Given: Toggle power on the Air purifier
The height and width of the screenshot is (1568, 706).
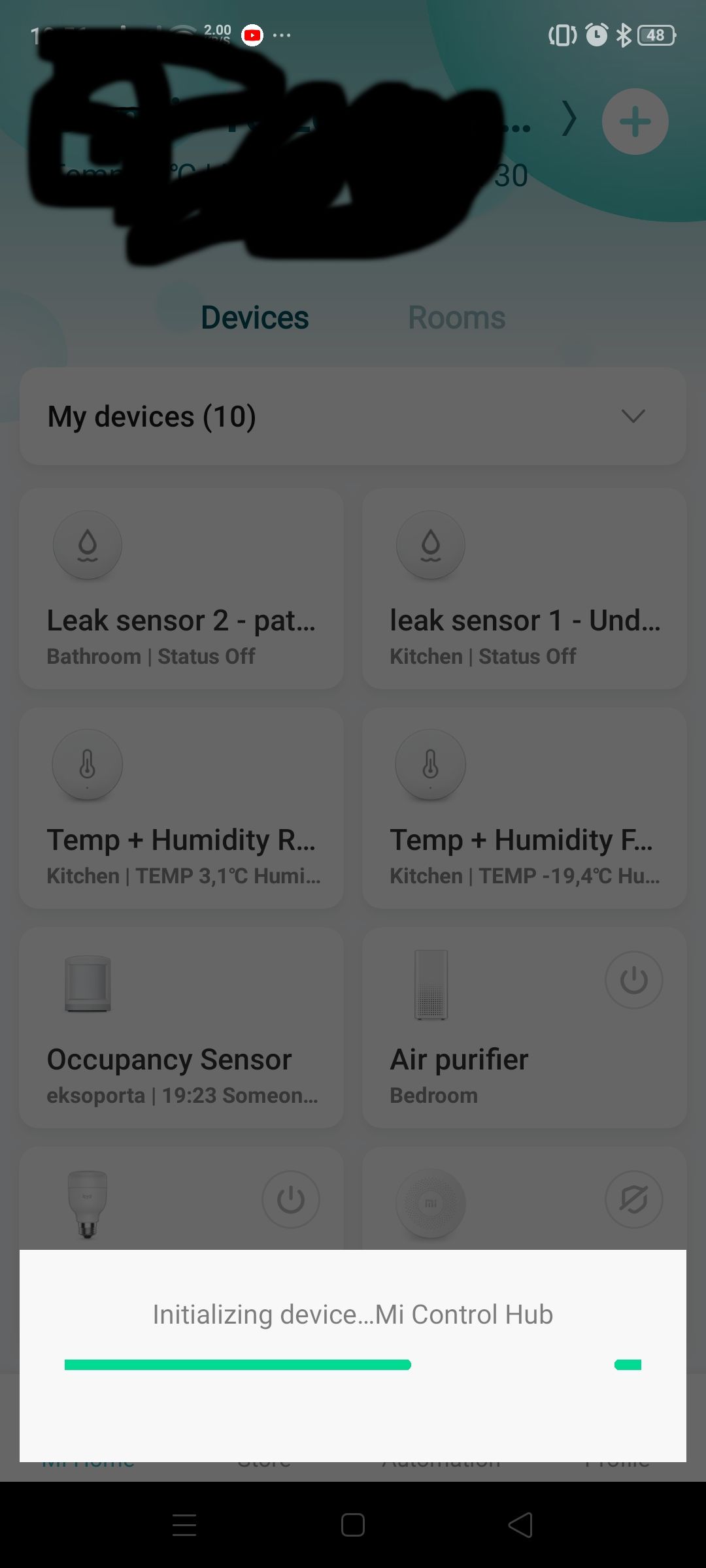Looking at the screenshot, I should coord(633,980).
